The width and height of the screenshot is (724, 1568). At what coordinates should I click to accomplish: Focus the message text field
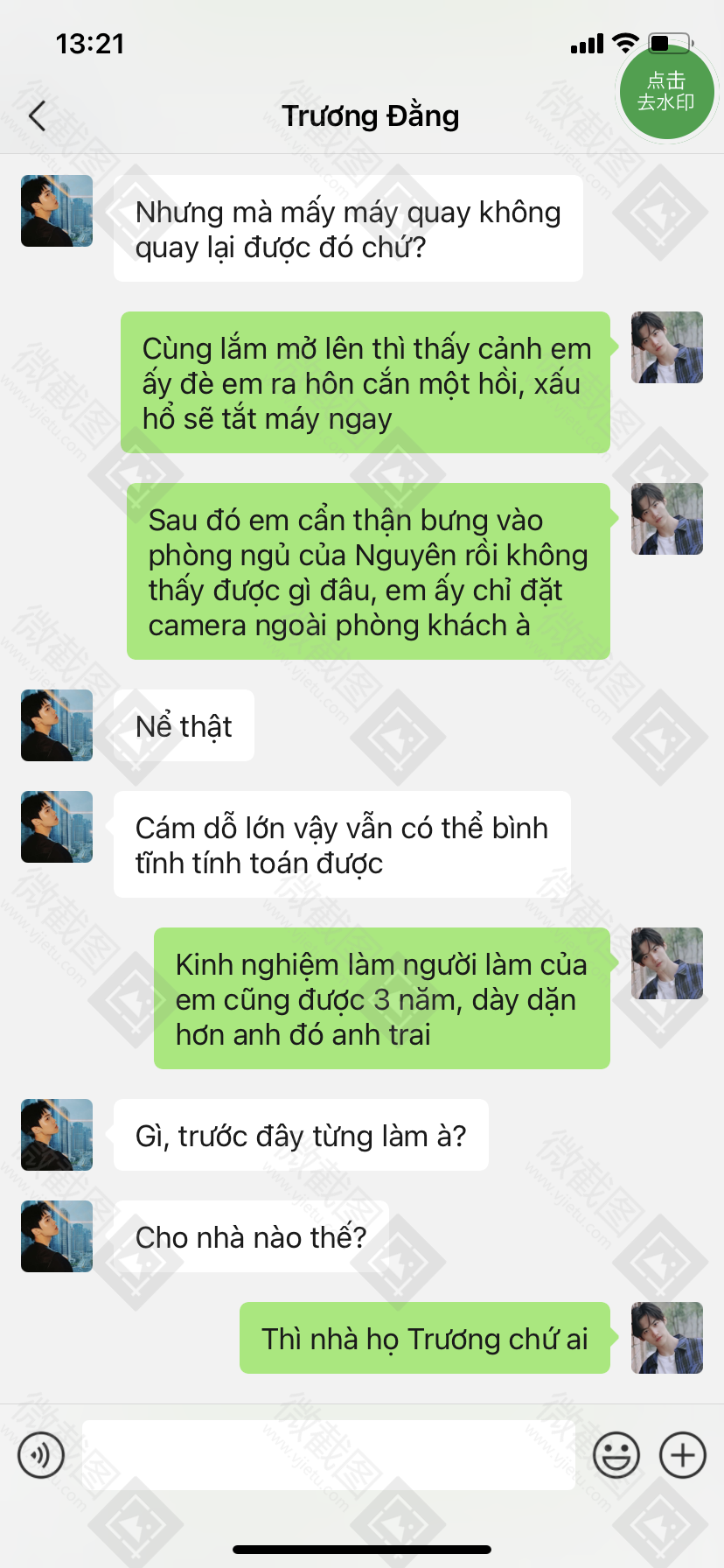click(x=329, y=1455)
